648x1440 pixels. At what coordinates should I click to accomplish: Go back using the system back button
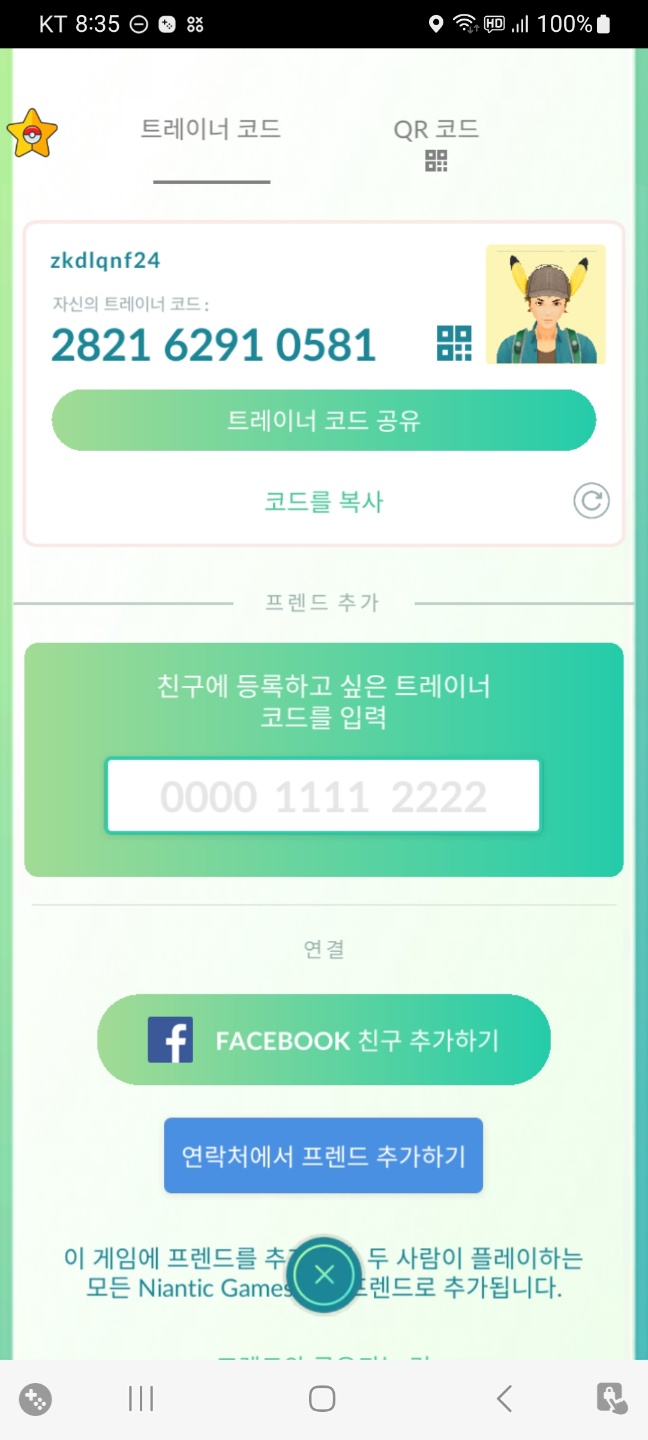click(x=505, y=1398)
